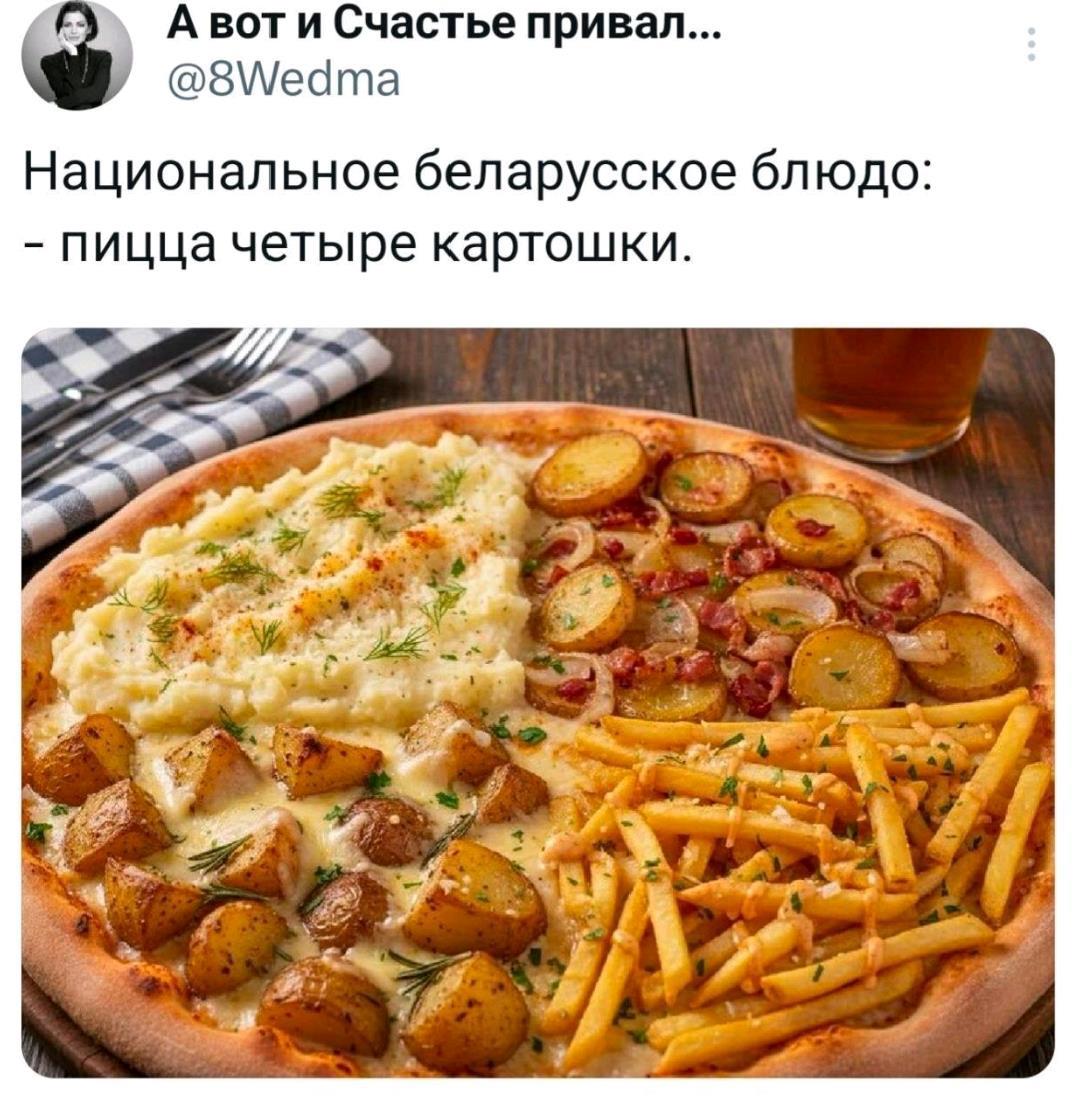1080x1104 pixels.
Task: Open the four-potato pizza photo
Action: coord(538,702)
